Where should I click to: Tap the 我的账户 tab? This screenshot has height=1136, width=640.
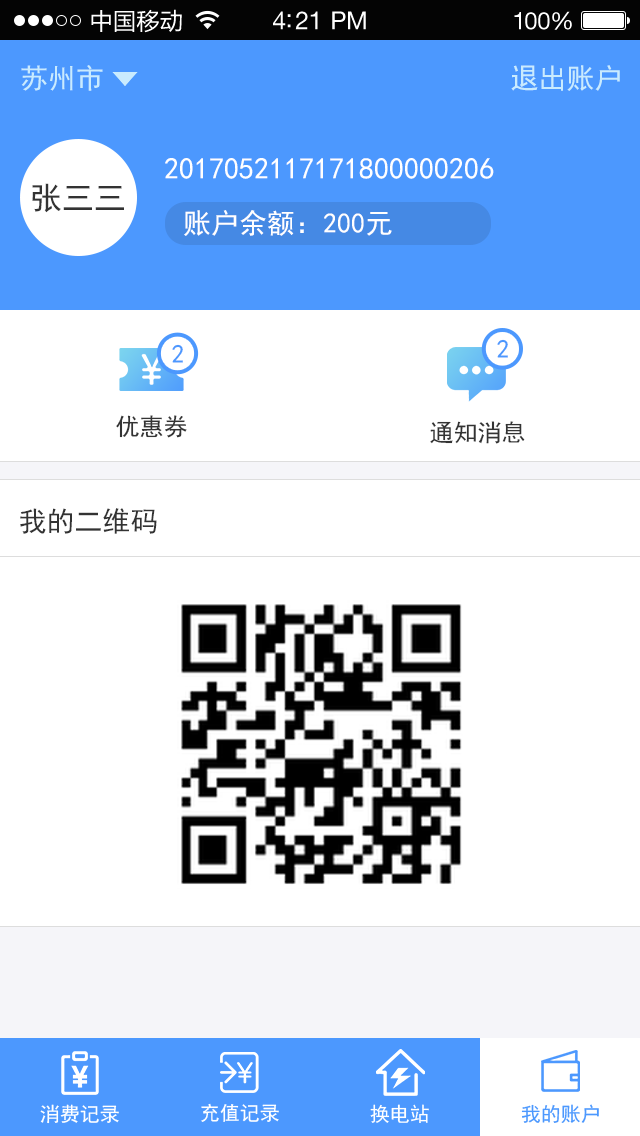point(560,1087)
